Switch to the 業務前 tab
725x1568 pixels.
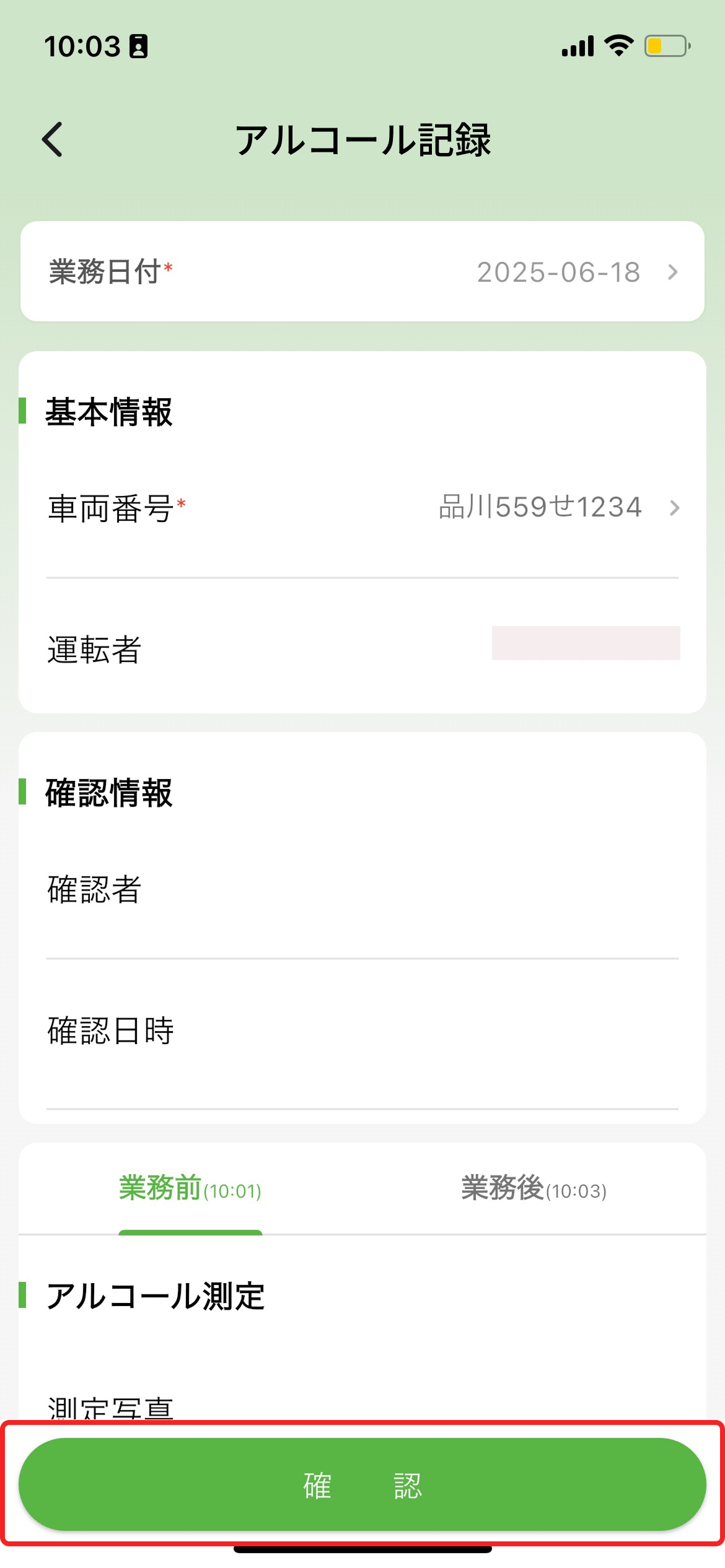(x=190, y=1189)
